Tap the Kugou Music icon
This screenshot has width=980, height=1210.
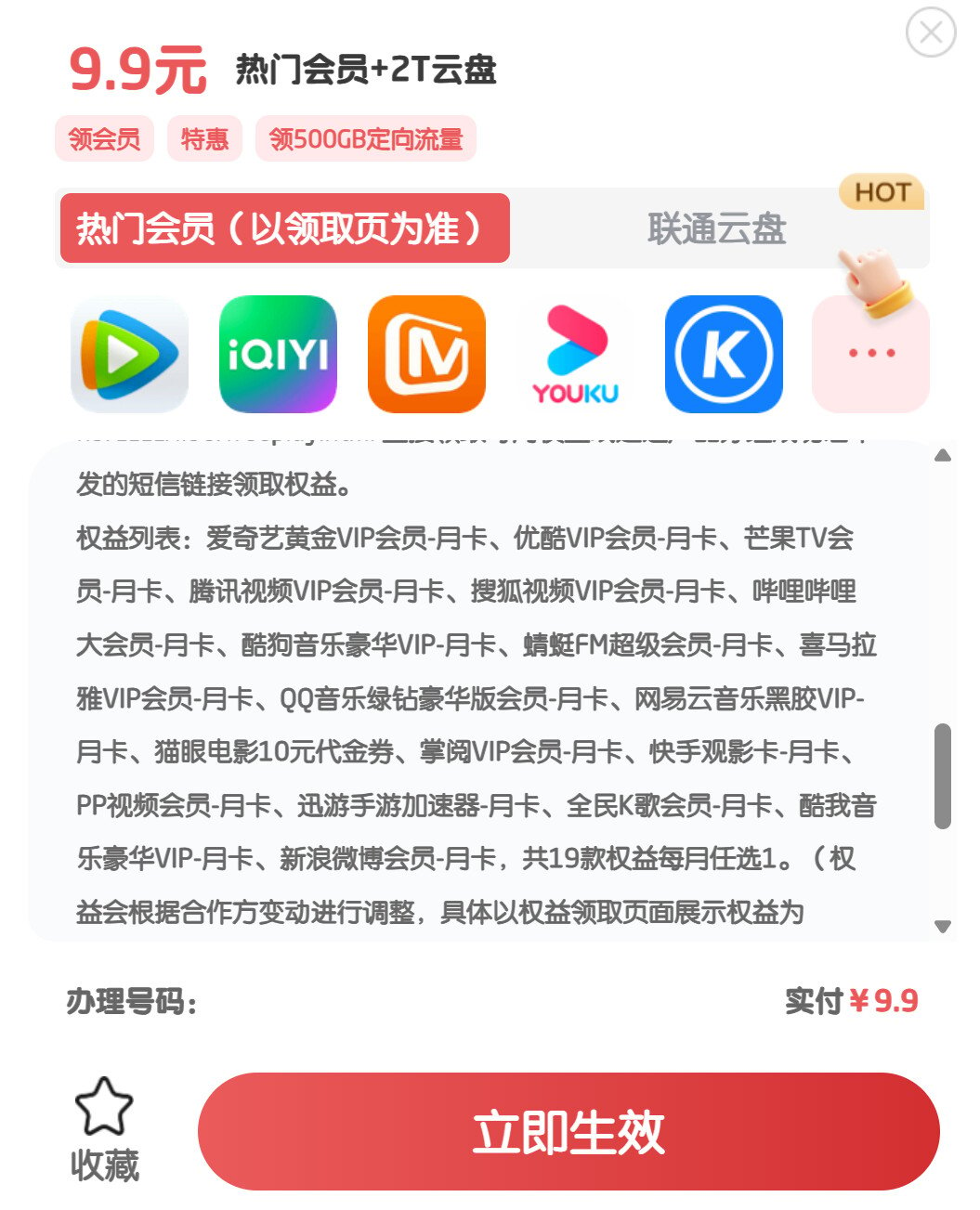tap(724, 355)
